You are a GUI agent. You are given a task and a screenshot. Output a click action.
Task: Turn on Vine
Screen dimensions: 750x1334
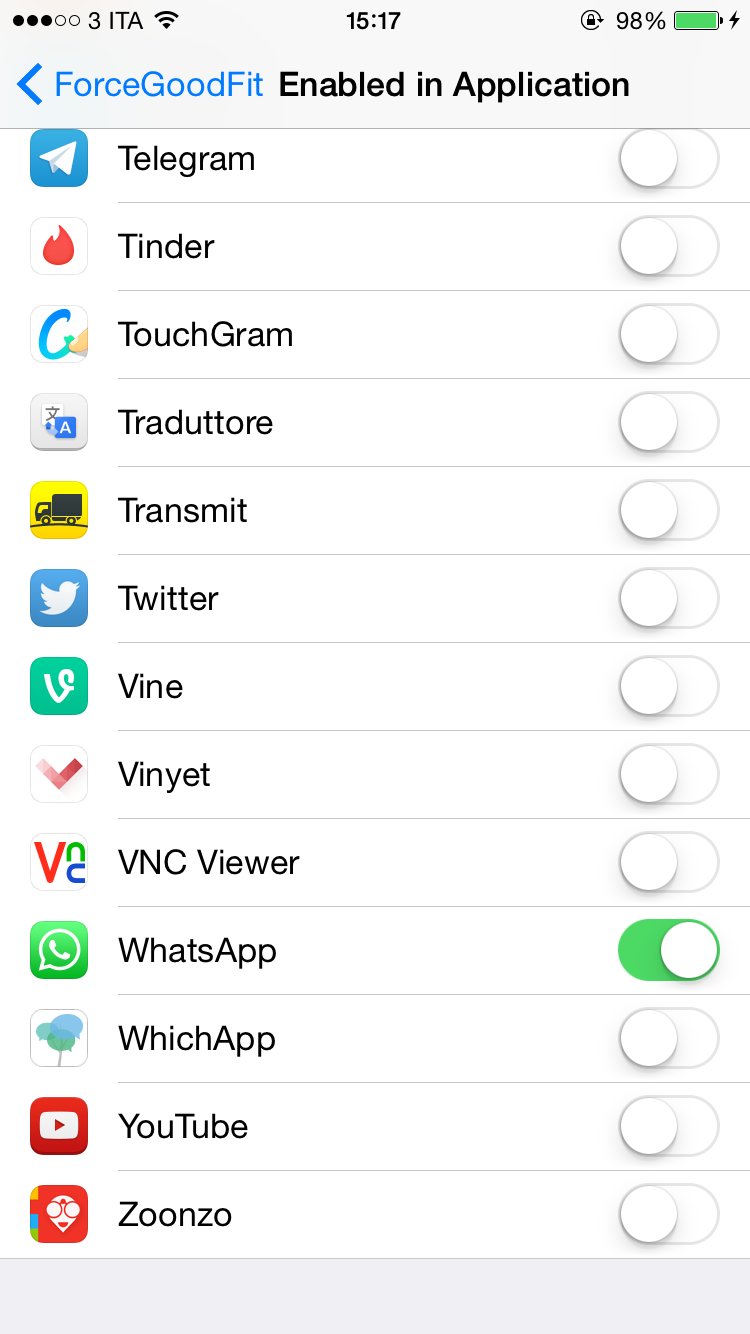click(x=669, y=687)
